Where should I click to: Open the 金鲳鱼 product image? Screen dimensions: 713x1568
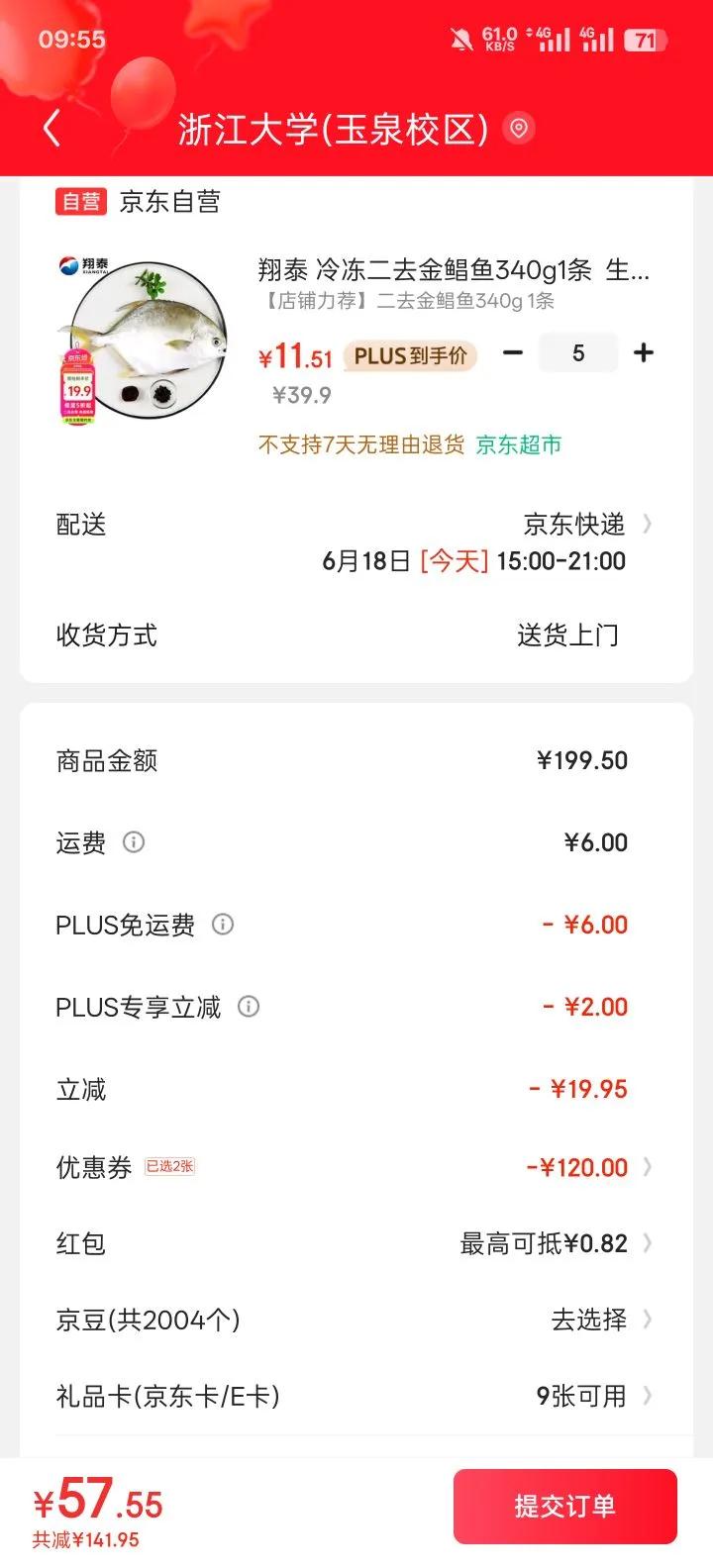coord(142,340)
